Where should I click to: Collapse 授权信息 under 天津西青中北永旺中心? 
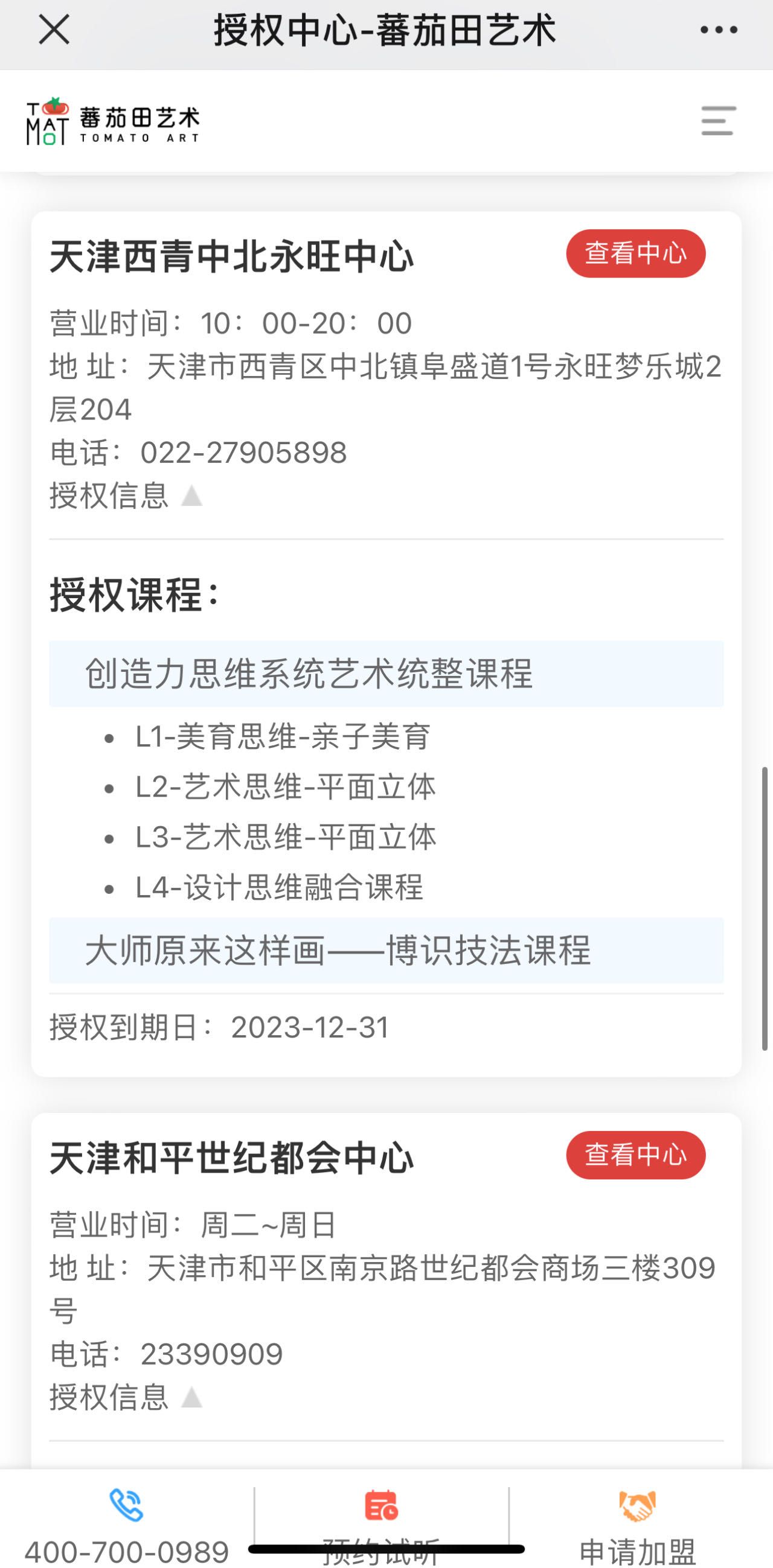(x=126, y=495)
